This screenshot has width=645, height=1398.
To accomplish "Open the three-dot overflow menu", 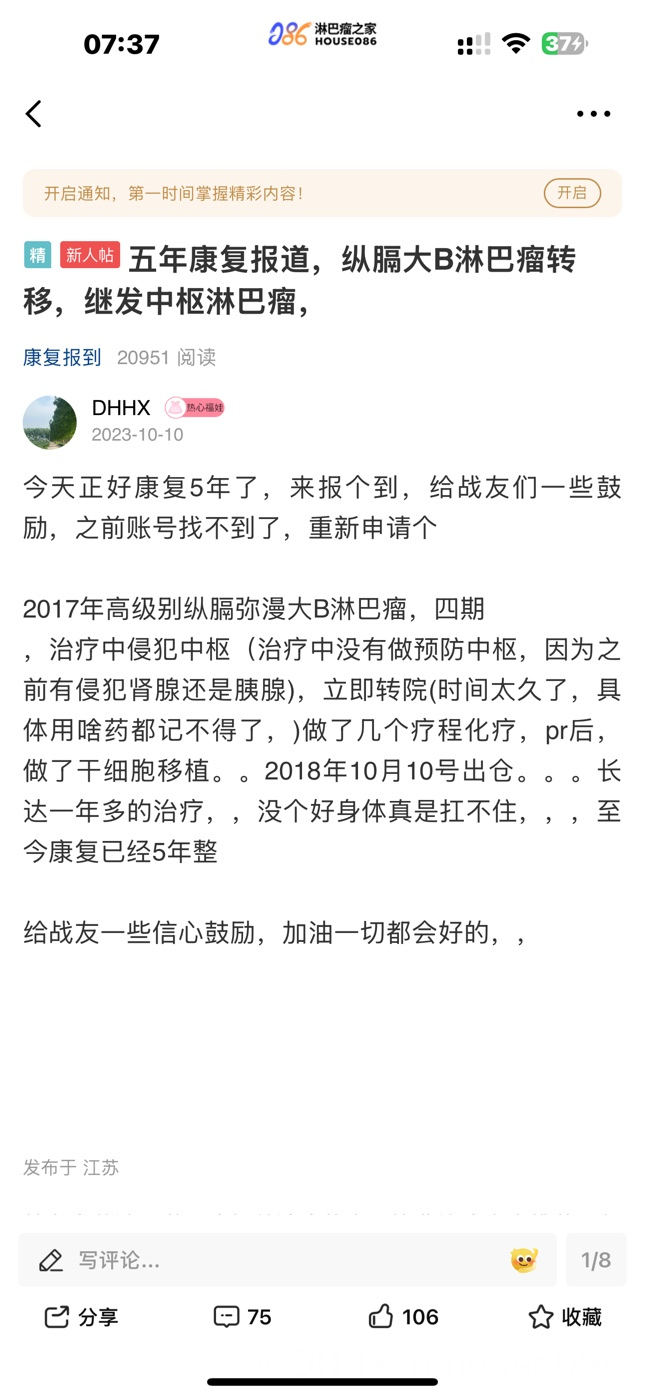I will click(x=593, y=114).
